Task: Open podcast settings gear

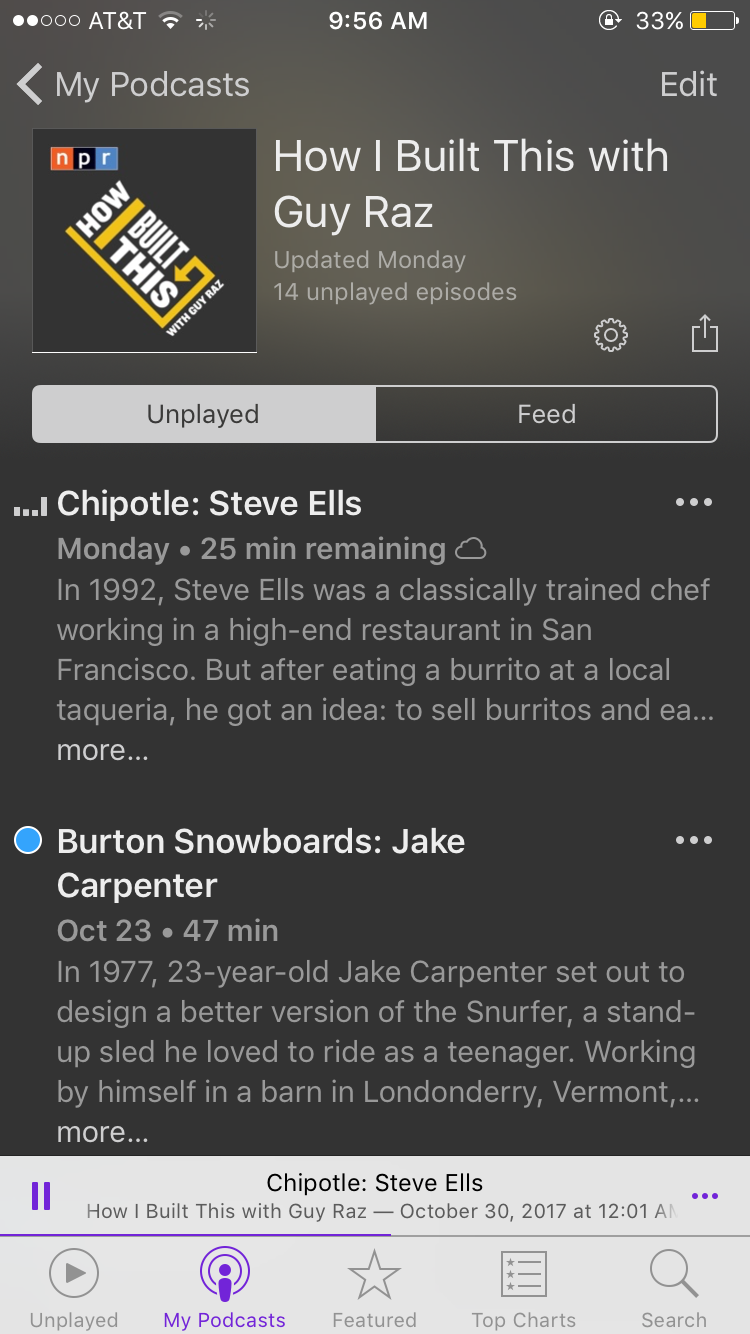Action: pyautogui.click(x=611, y=334)
